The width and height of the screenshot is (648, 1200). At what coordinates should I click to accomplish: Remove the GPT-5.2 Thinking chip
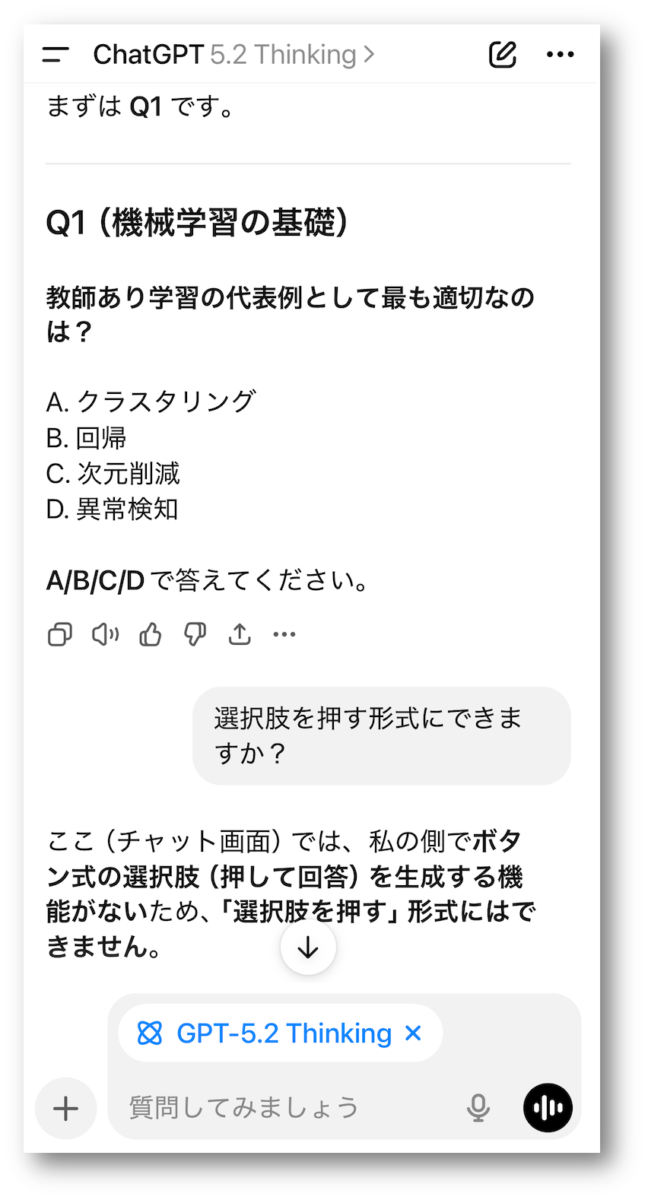(x=413, y=1033)
